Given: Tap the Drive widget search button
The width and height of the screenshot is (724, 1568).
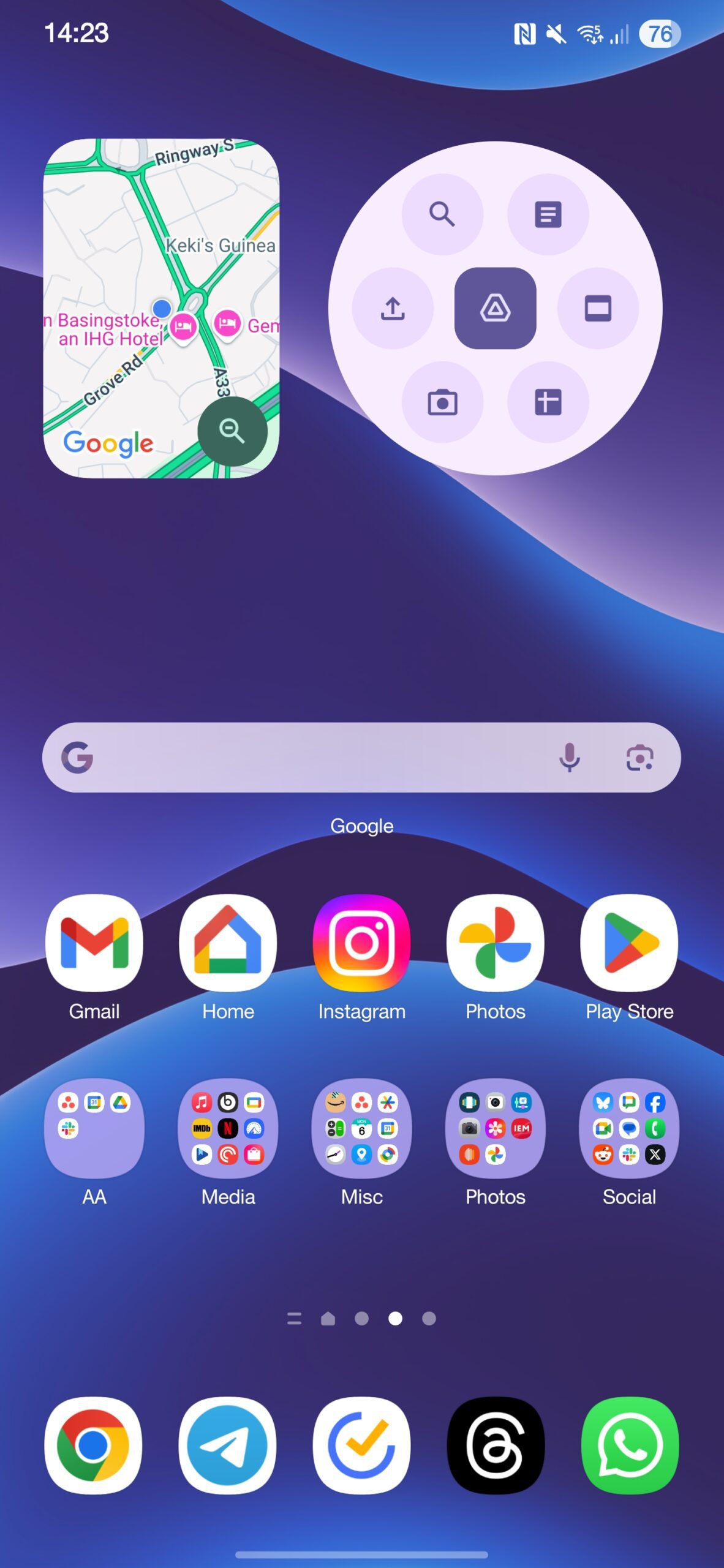Looking at the screenshot, I should (x=442, y=214).
